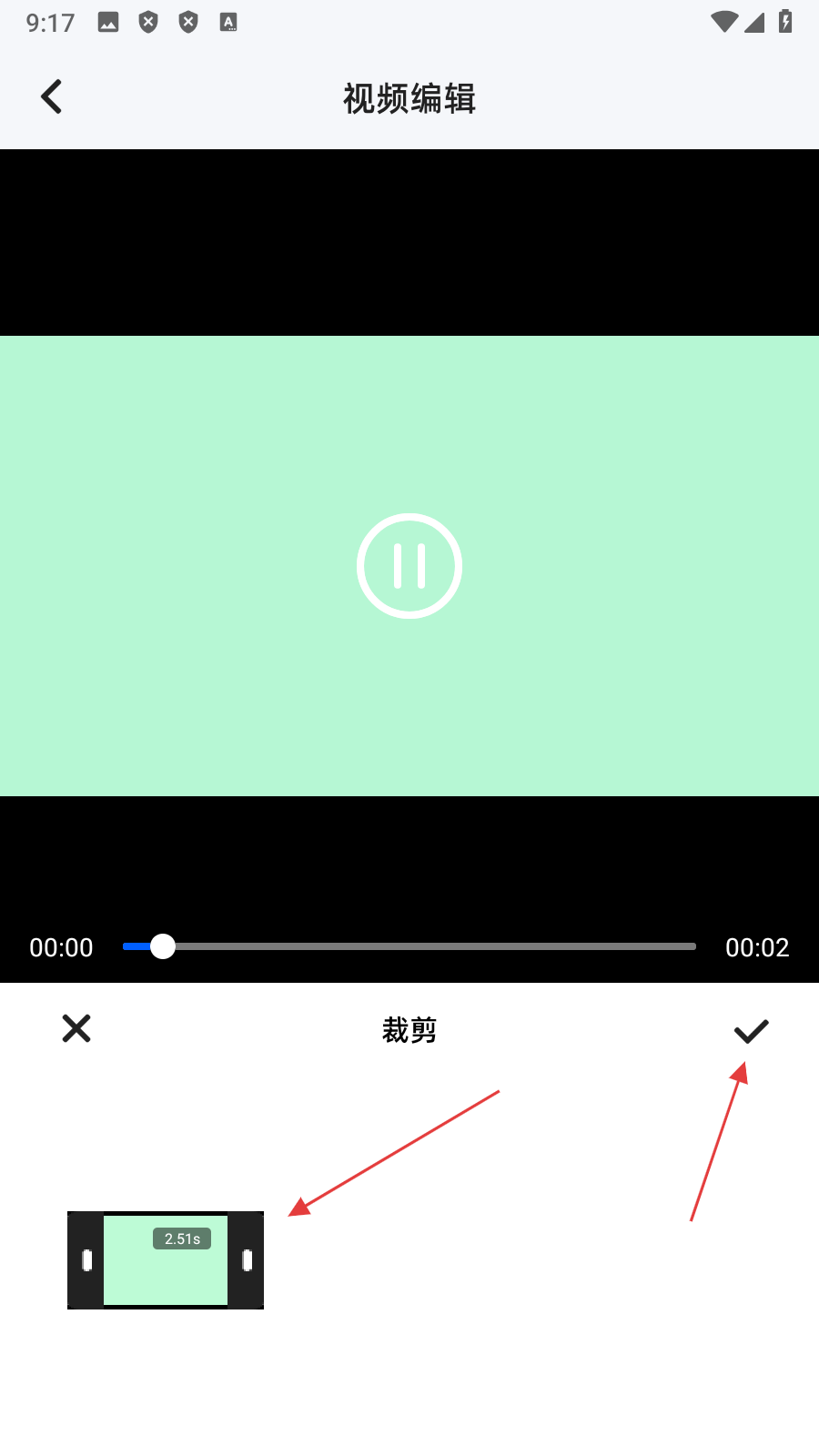Select the 2.51s clip thumbnail
819x1456 pixels.
[x=166, y=1260]
